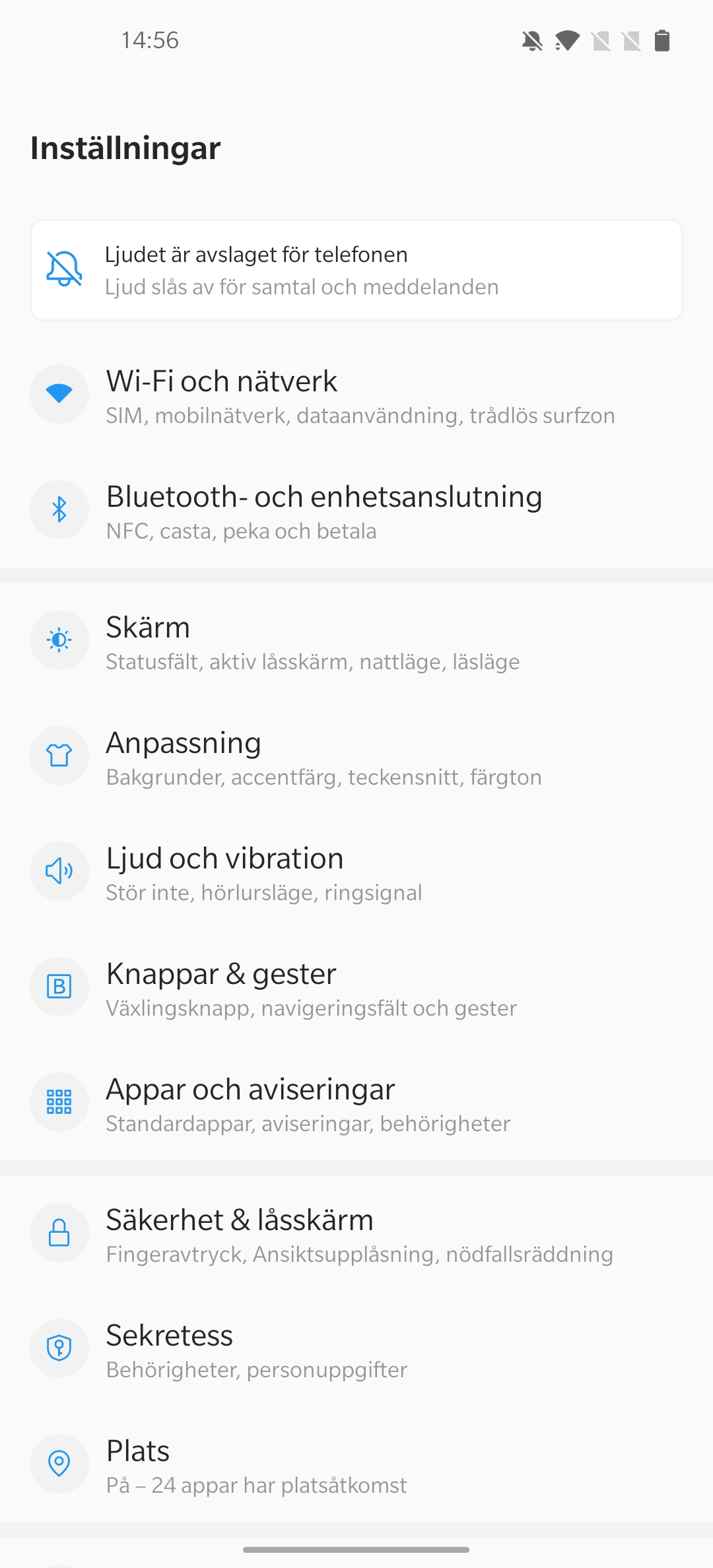Viewport: 713px width, 1568px height.
Task: Open Bluetooth- och enhetsanslutning settings
Action: 356,510
